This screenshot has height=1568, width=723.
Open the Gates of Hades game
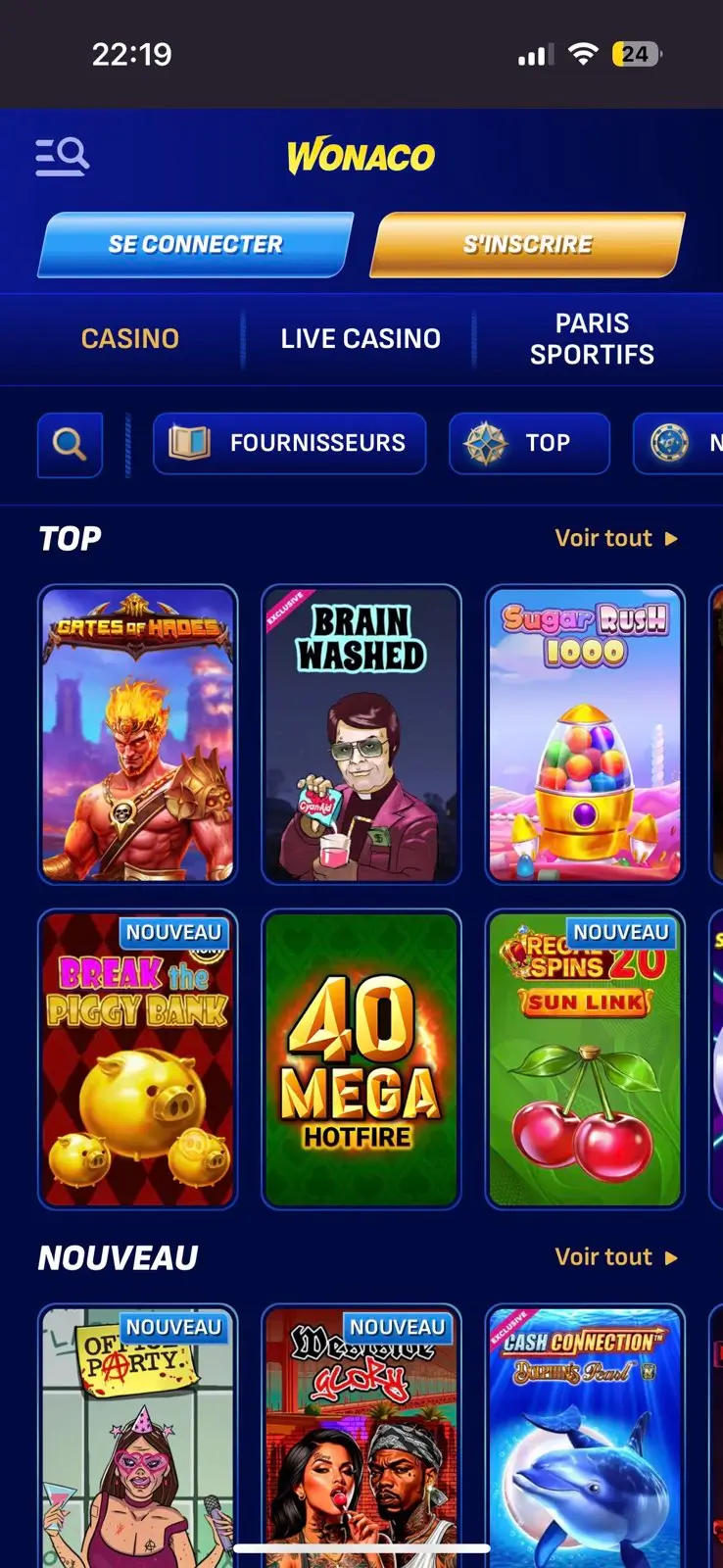[138, 735]
